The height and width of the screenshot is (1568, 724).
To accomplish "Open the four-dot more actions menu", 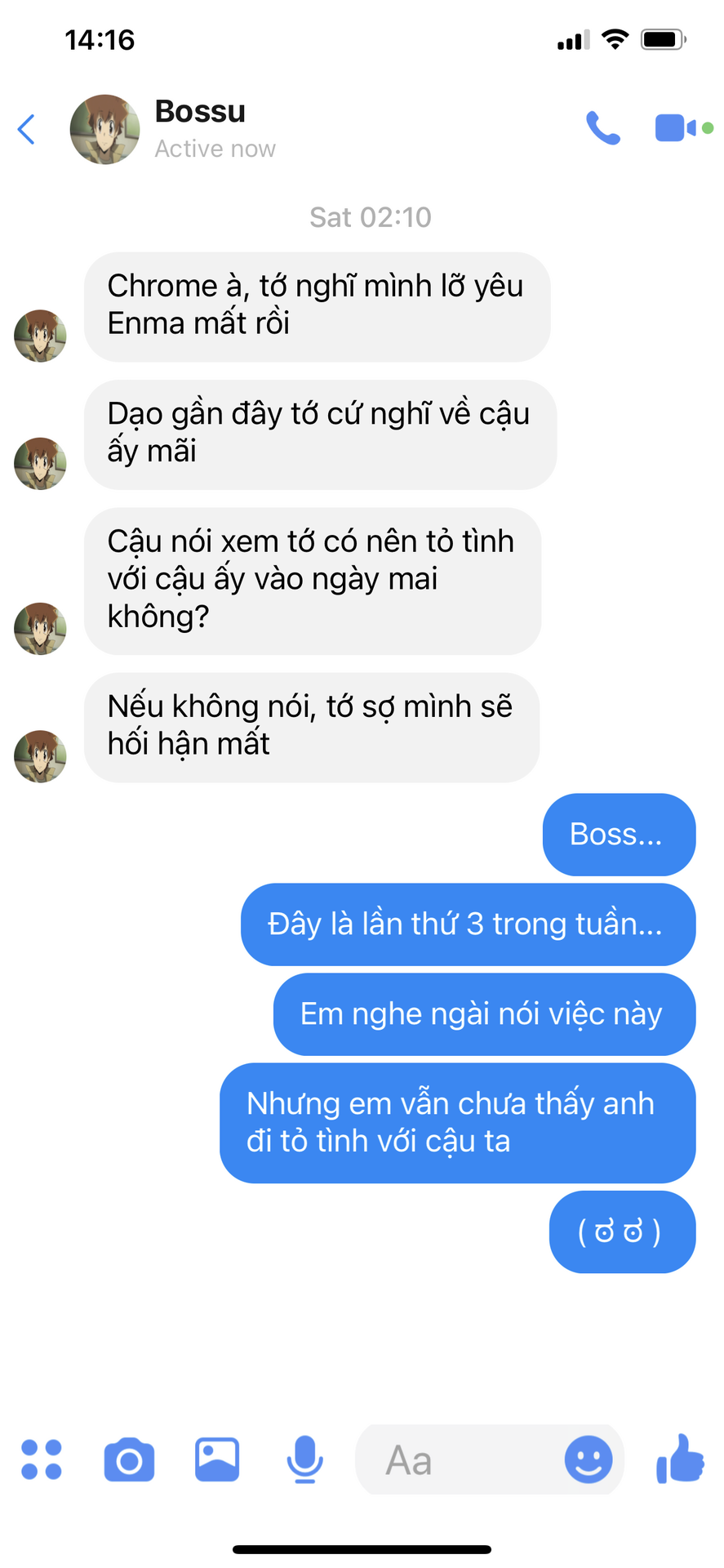I will [x=41, y=1459].
